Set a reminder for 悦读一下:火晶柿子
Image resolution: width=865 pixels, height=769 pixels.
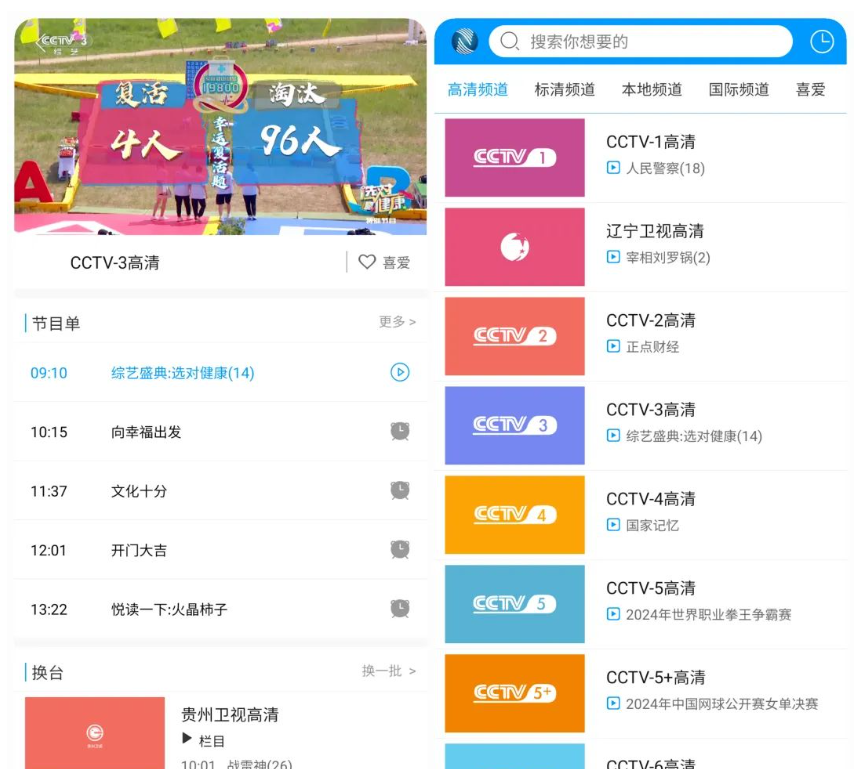pyautogui.click(x=399, y=608)
